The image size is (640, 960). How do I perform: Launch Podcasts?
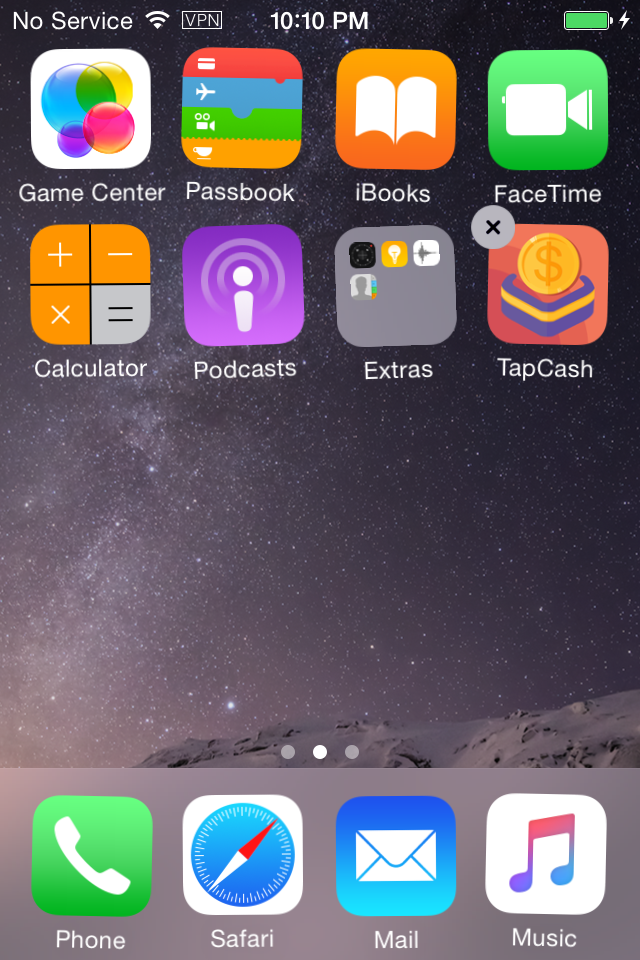243,284
